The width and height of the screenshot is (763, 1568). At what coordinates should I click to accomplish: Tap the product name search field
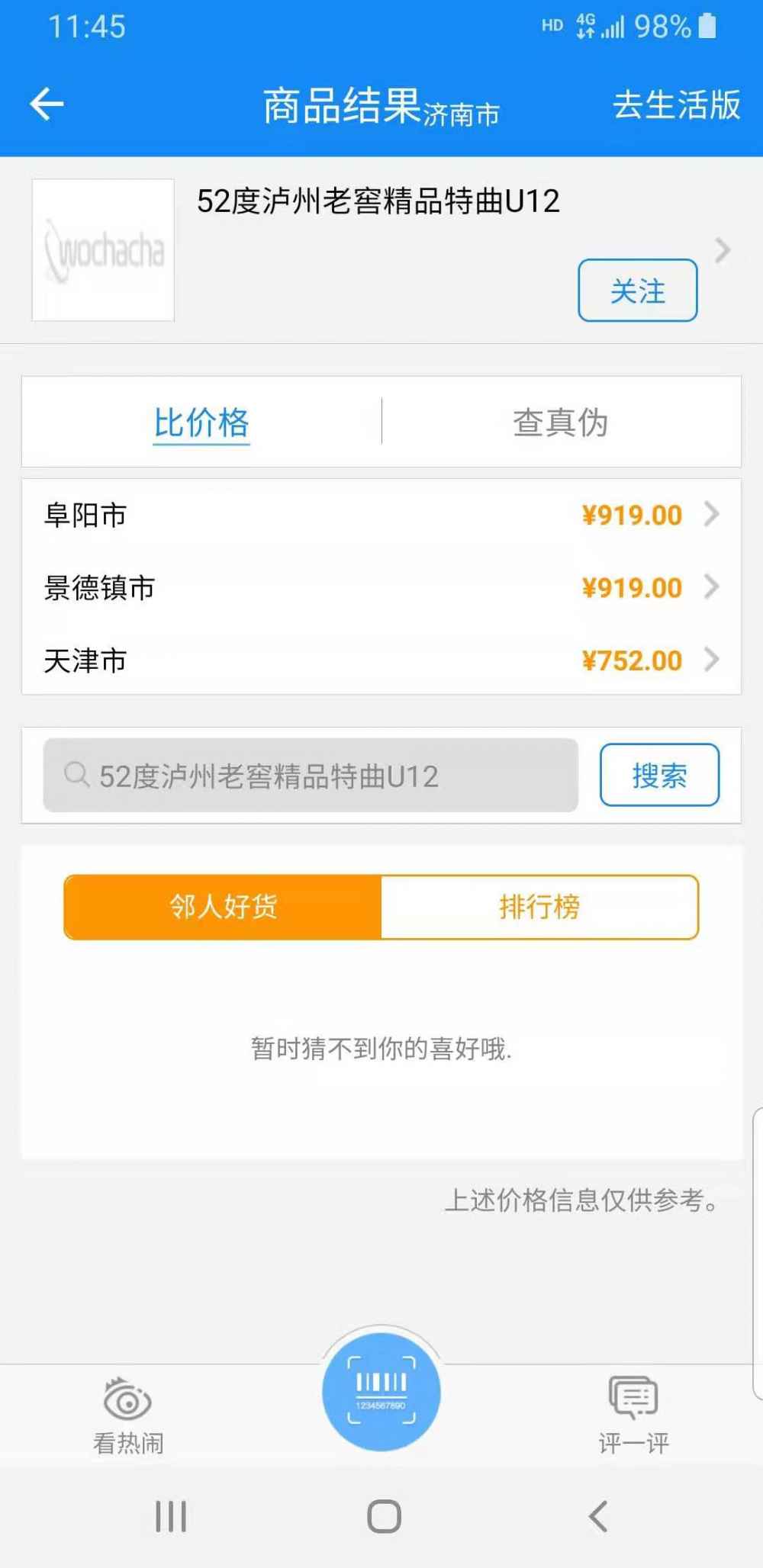(x=311, y=775)
